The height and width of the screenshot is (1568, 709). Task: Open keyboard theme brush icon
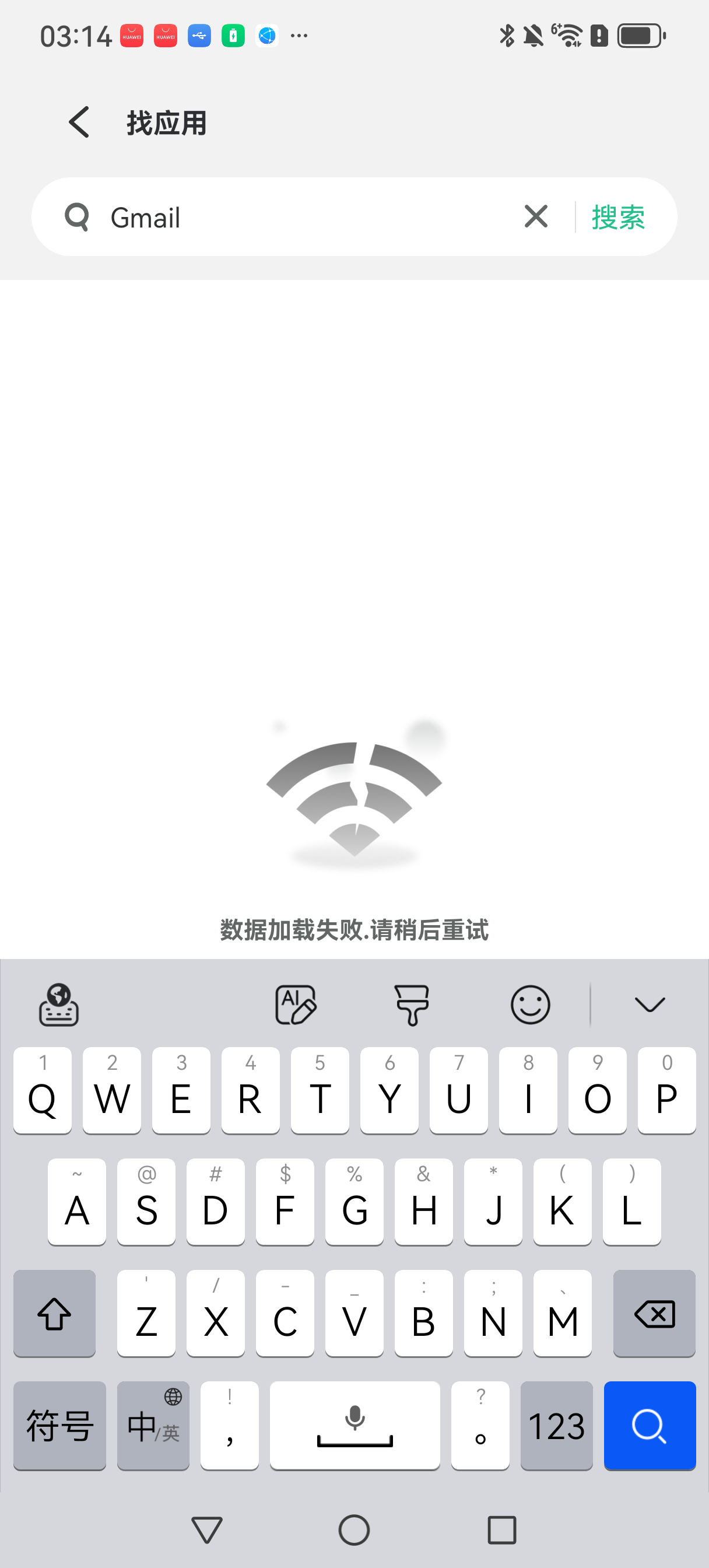pyautogui.click(x=412, y=1005)
